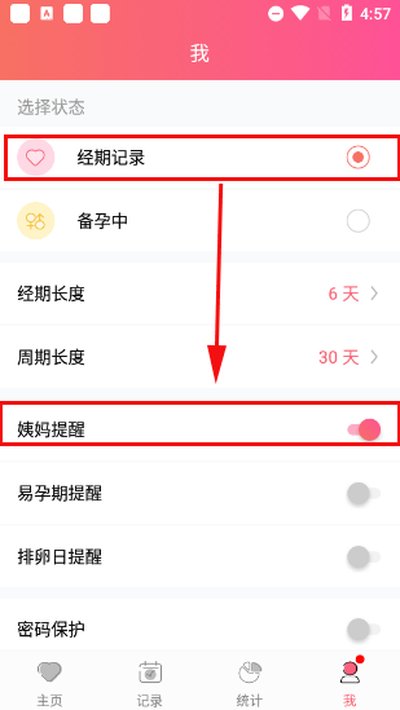Viewport: 400px width, 710px height.
Task: Select the 经期记录 status option
Action: point(200,157)
